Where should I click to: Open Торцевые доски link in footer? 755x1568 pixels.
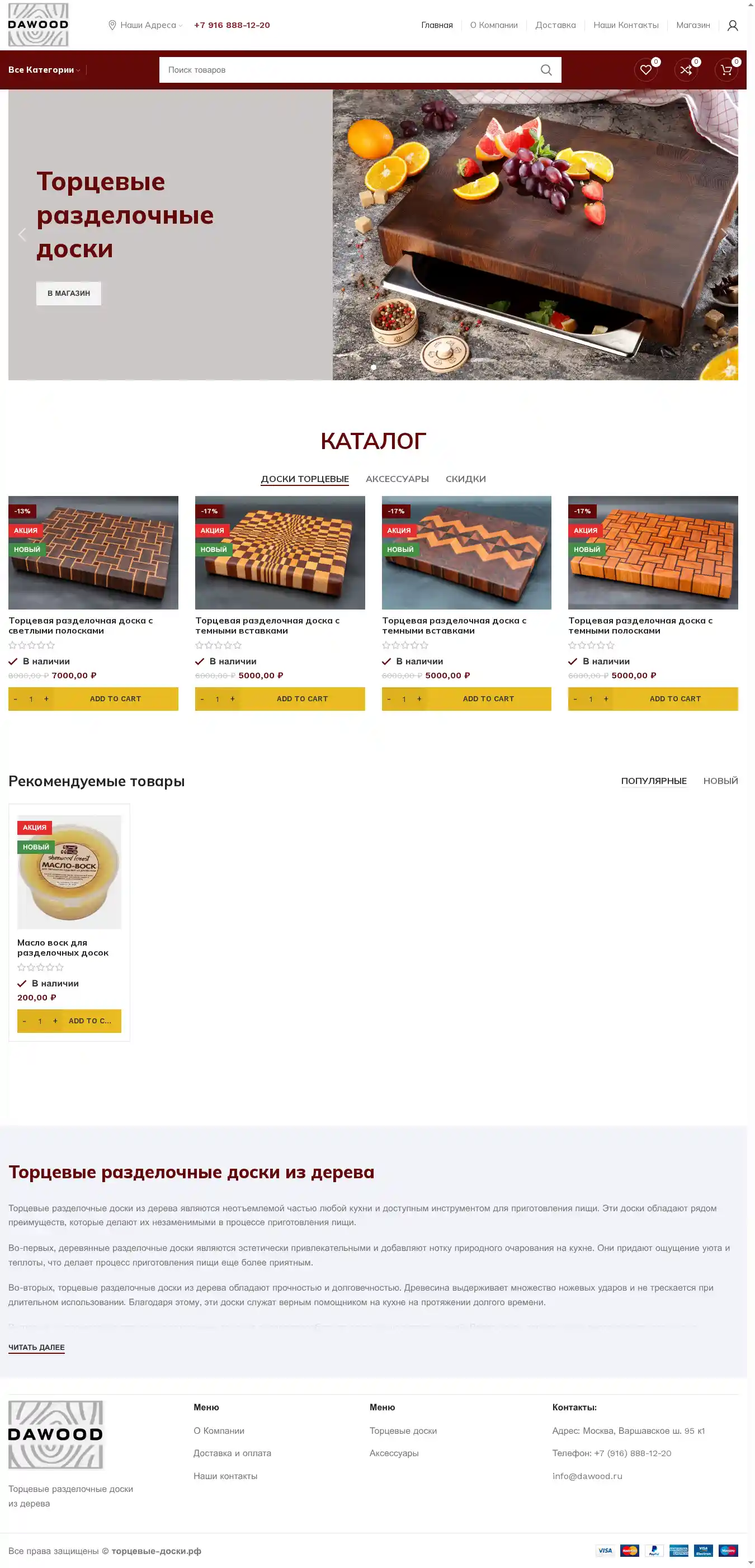click(x=403, y=1430)
